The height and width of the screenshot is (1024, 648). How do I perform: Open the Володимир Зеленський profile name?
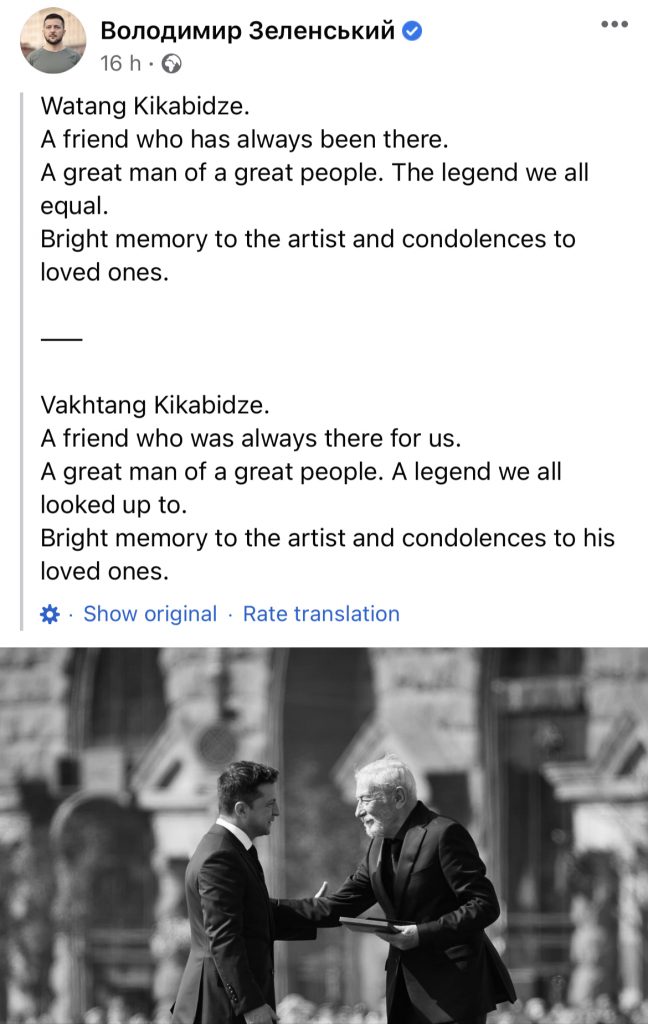[248, 30]
